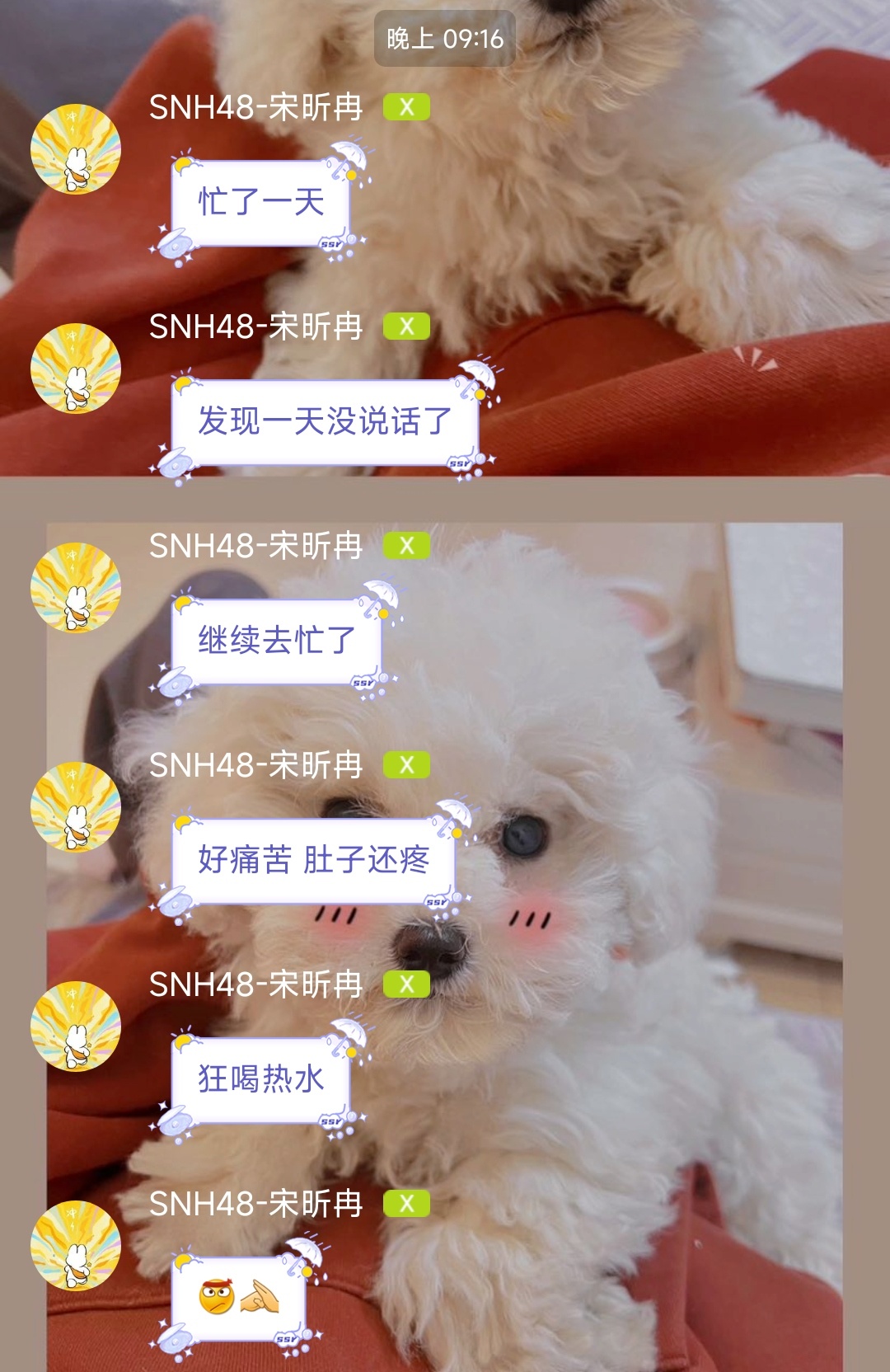Open the avatar beside the emoji-only message
The image size is (890, 1372).
pos(76,1246)
